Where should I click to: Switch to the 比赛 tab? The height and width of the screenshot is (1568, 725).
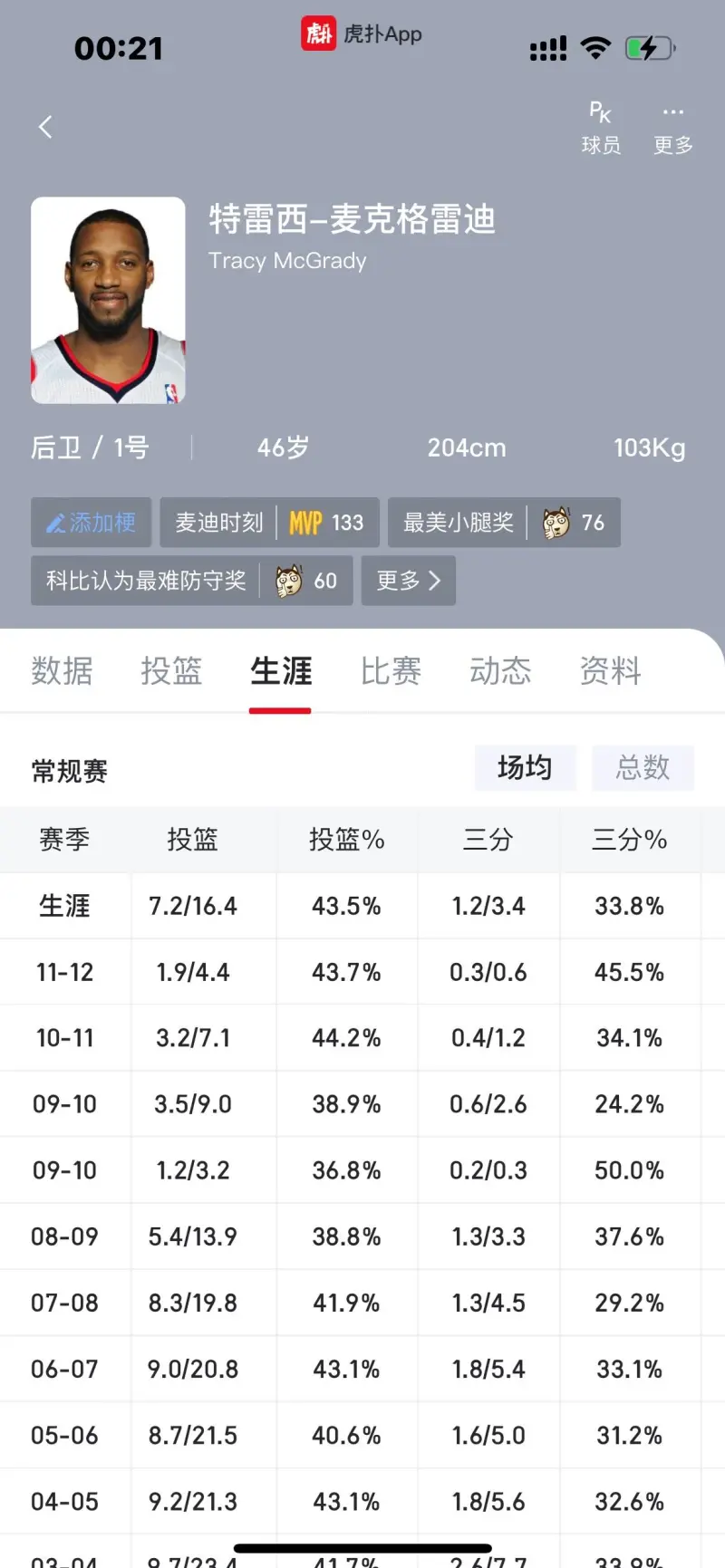click(391, 671)
